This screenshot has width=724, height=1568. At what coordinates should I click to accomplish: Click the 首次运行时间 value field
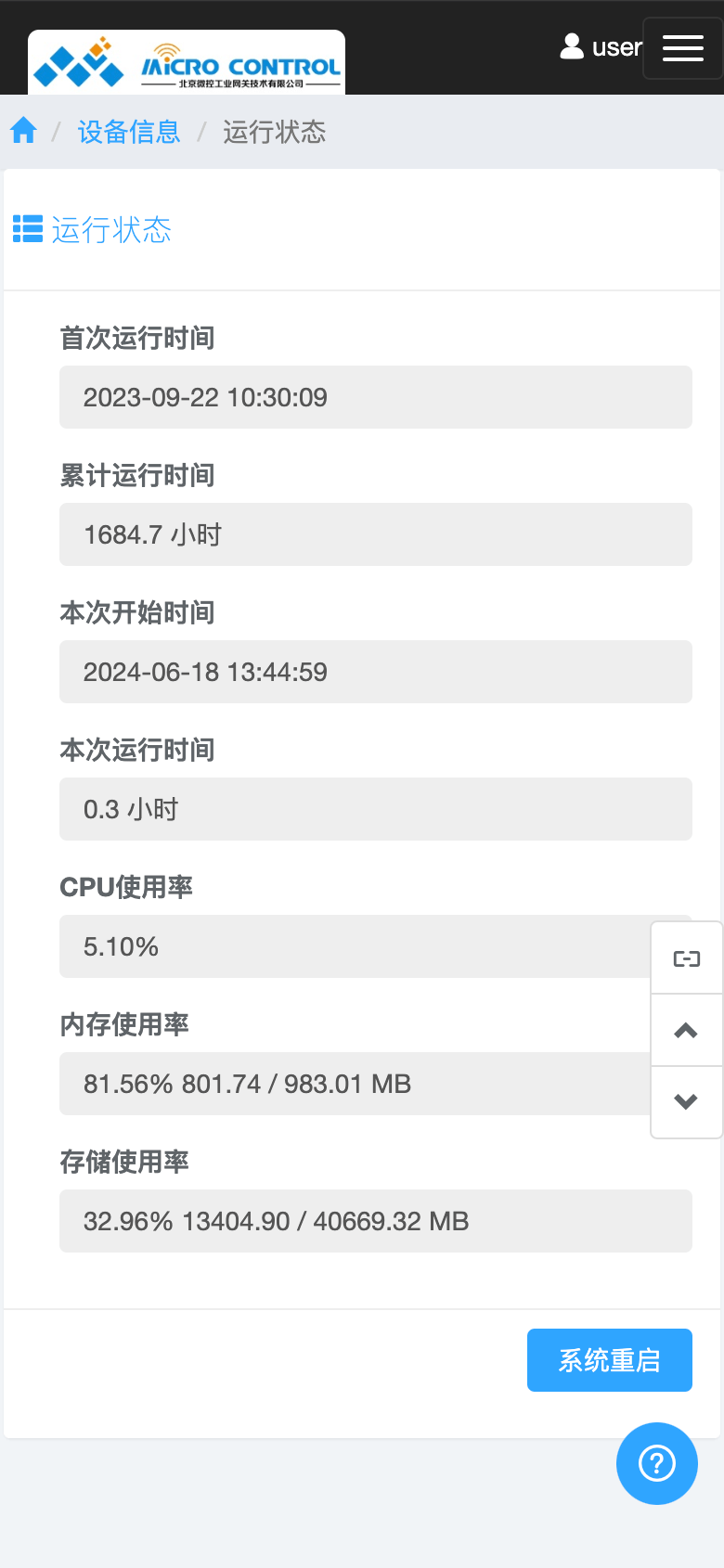[375, 397]
